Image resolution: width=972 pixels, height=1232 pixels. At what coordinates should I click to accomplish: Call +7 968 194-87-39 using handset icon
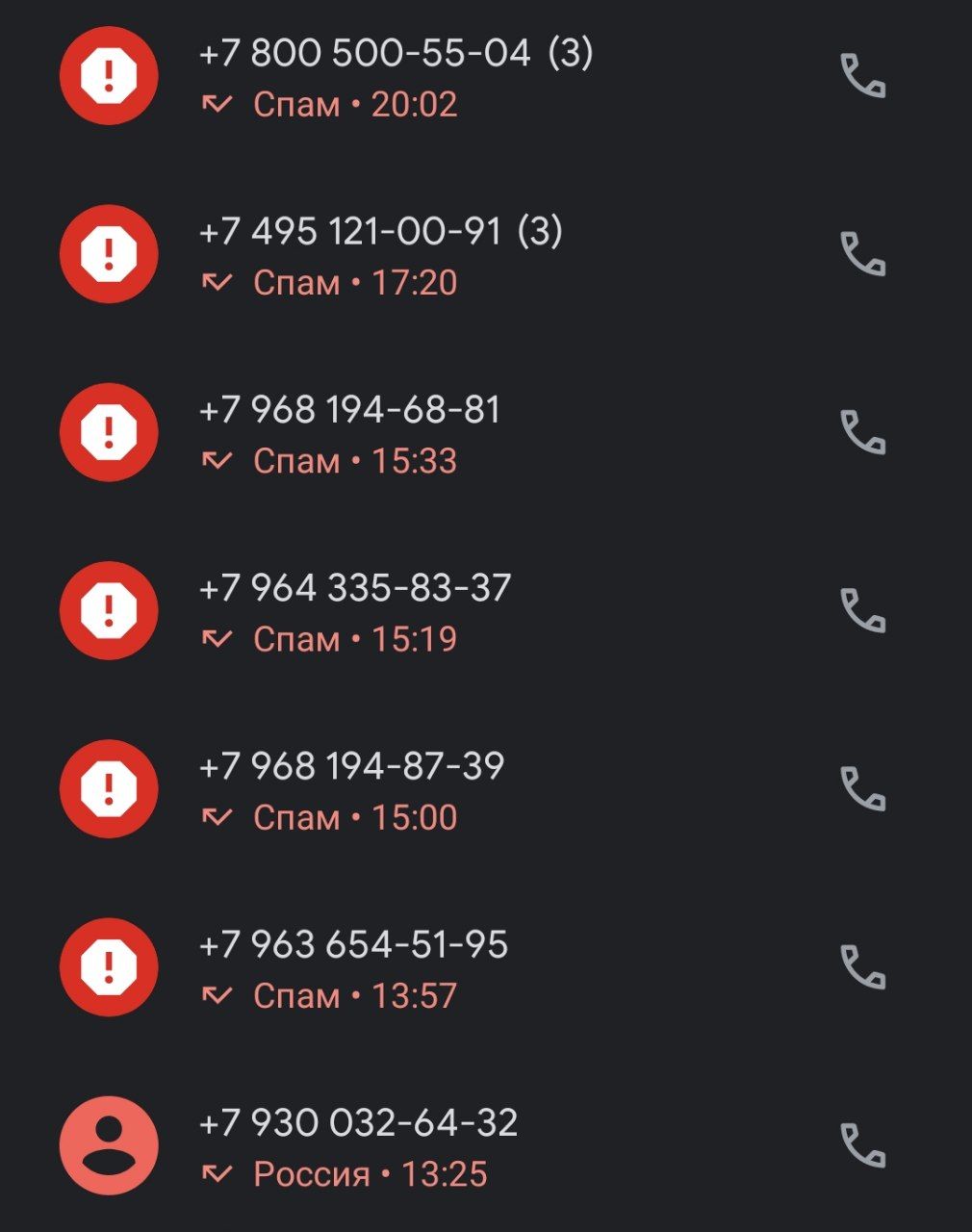(863, 788)
